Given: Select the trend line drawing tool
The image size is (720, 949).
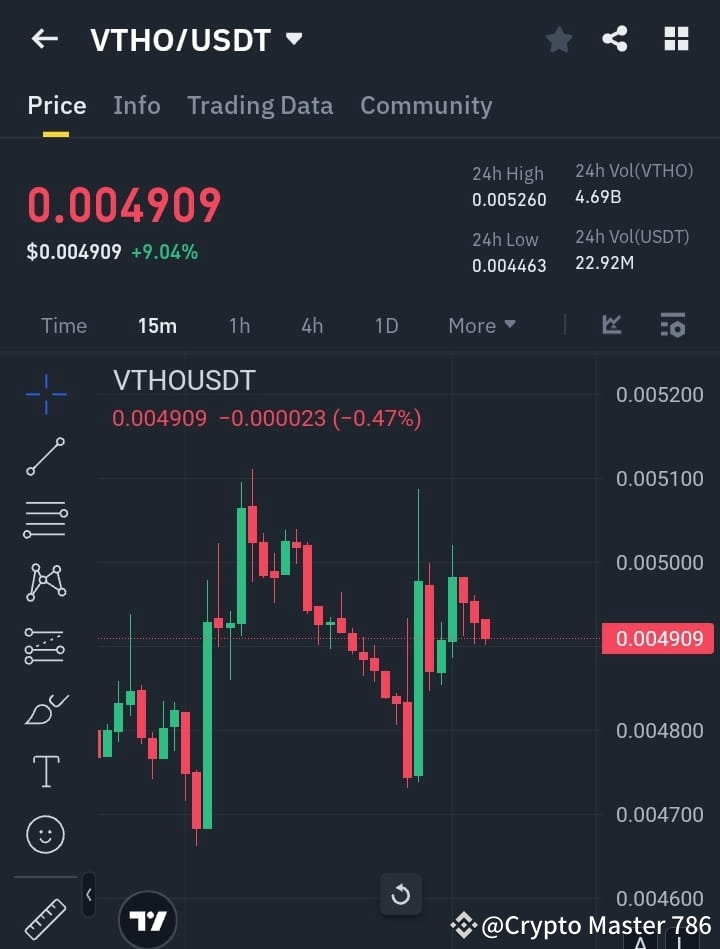Looking at the screenshot, I should coord(45,457).
